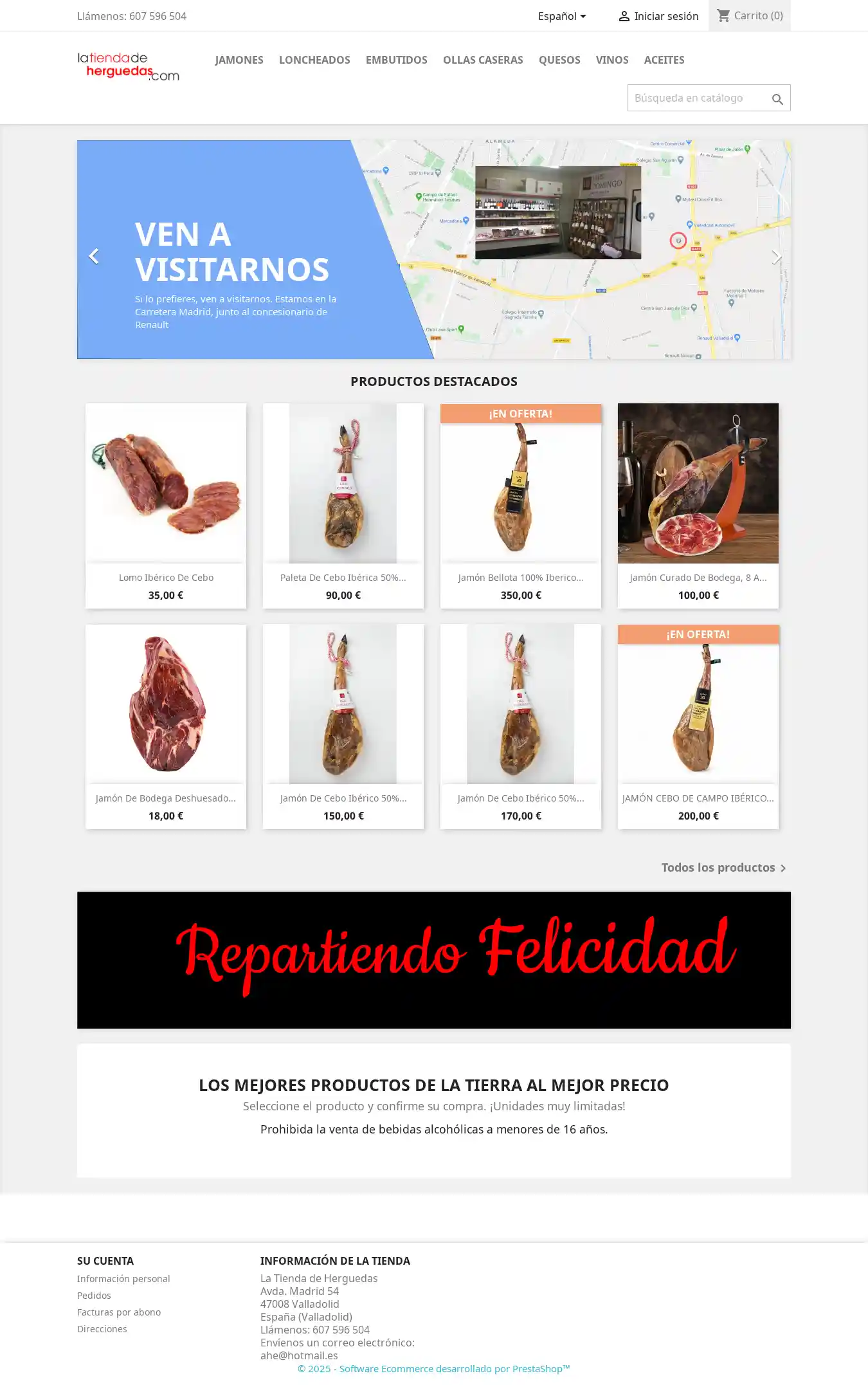Open the Español language dropdown
Image resolution: width=868 pixels, height=1385 pixels.
tap(561, 16)
